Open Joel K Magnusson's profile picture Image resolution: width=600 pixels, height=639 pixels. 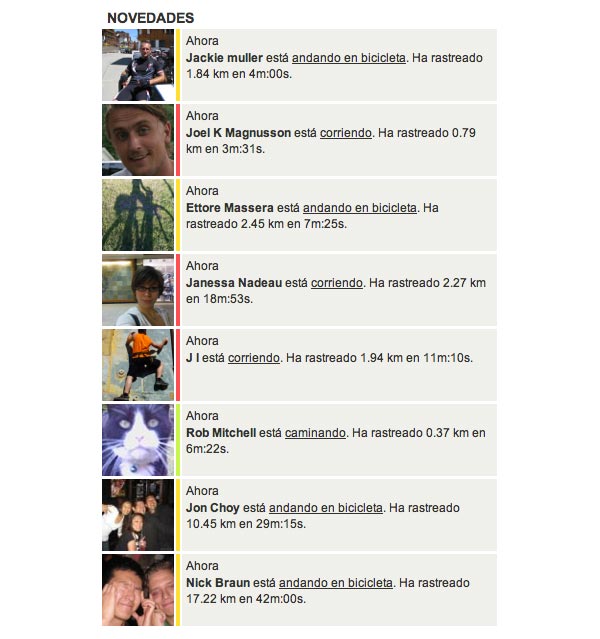tap(138, 140)
